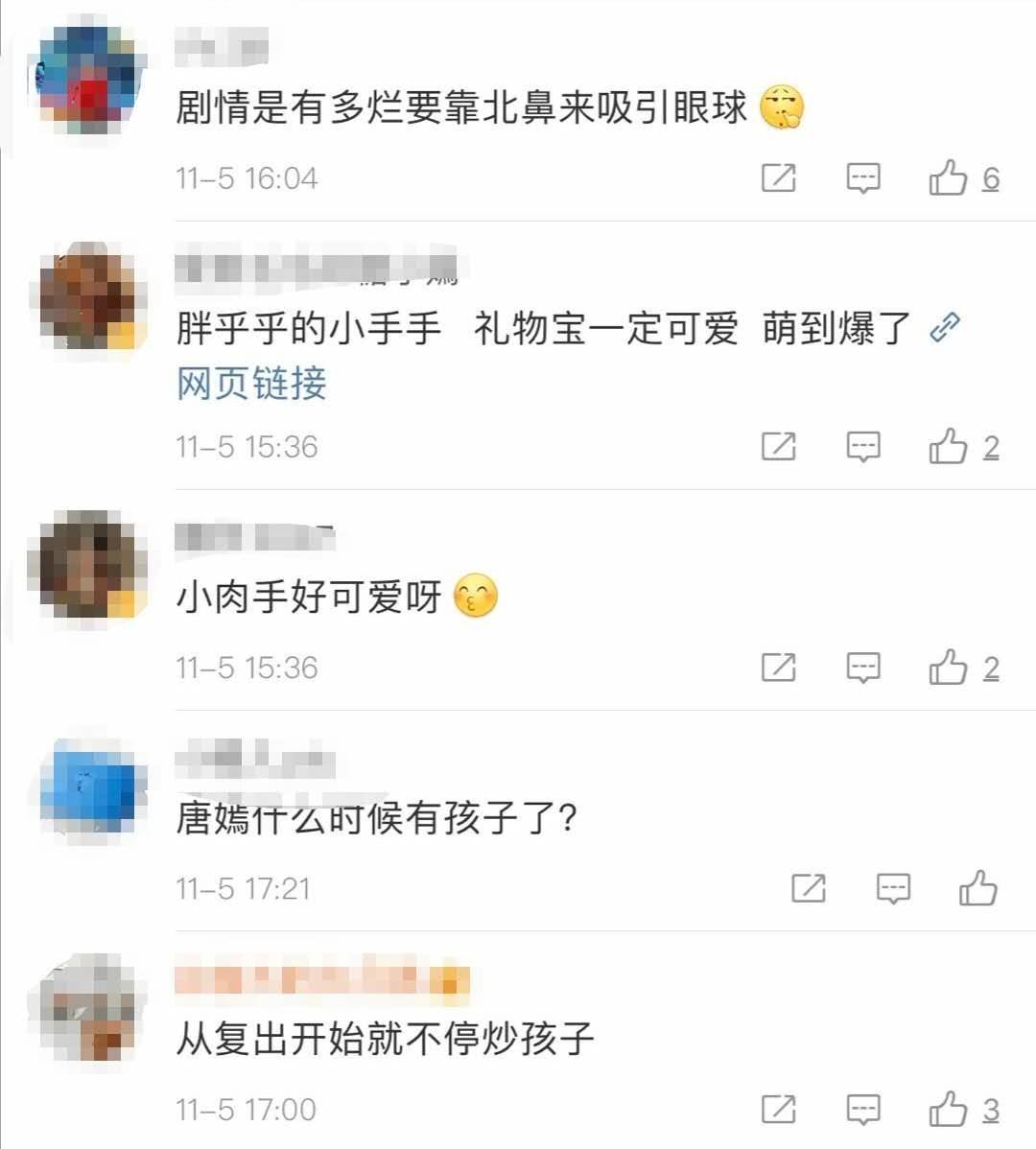Reply to the comment 剧情是有多烂要靠北鼻来吸引眼球

point(863,178)
